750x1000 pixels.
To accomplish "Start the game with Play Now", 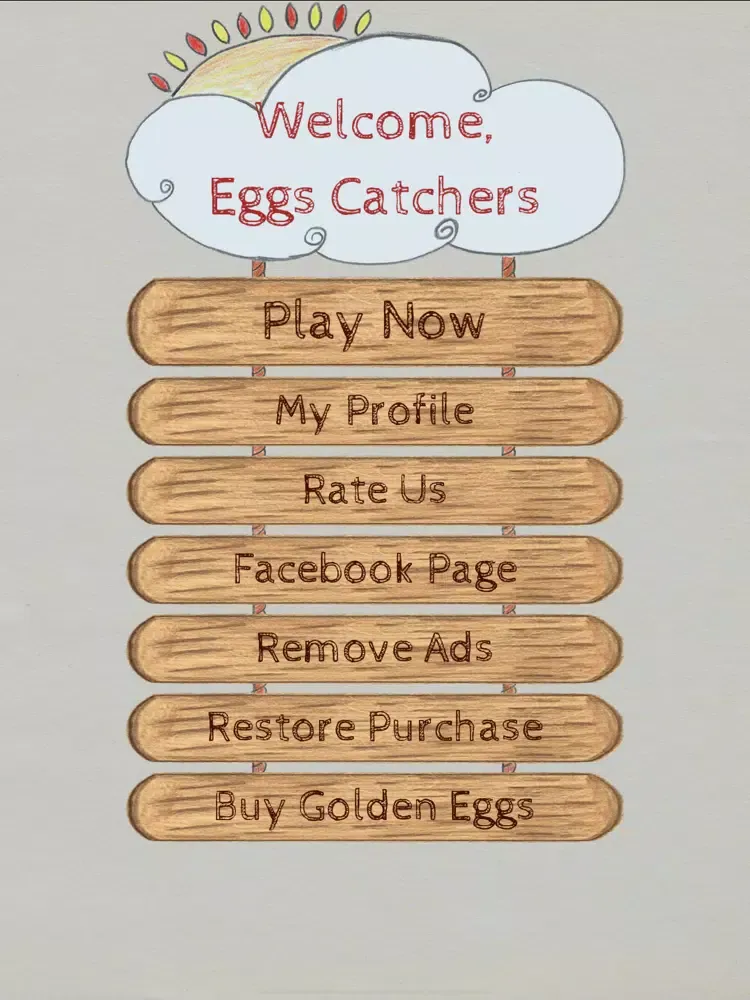I will tap(374, 322).
